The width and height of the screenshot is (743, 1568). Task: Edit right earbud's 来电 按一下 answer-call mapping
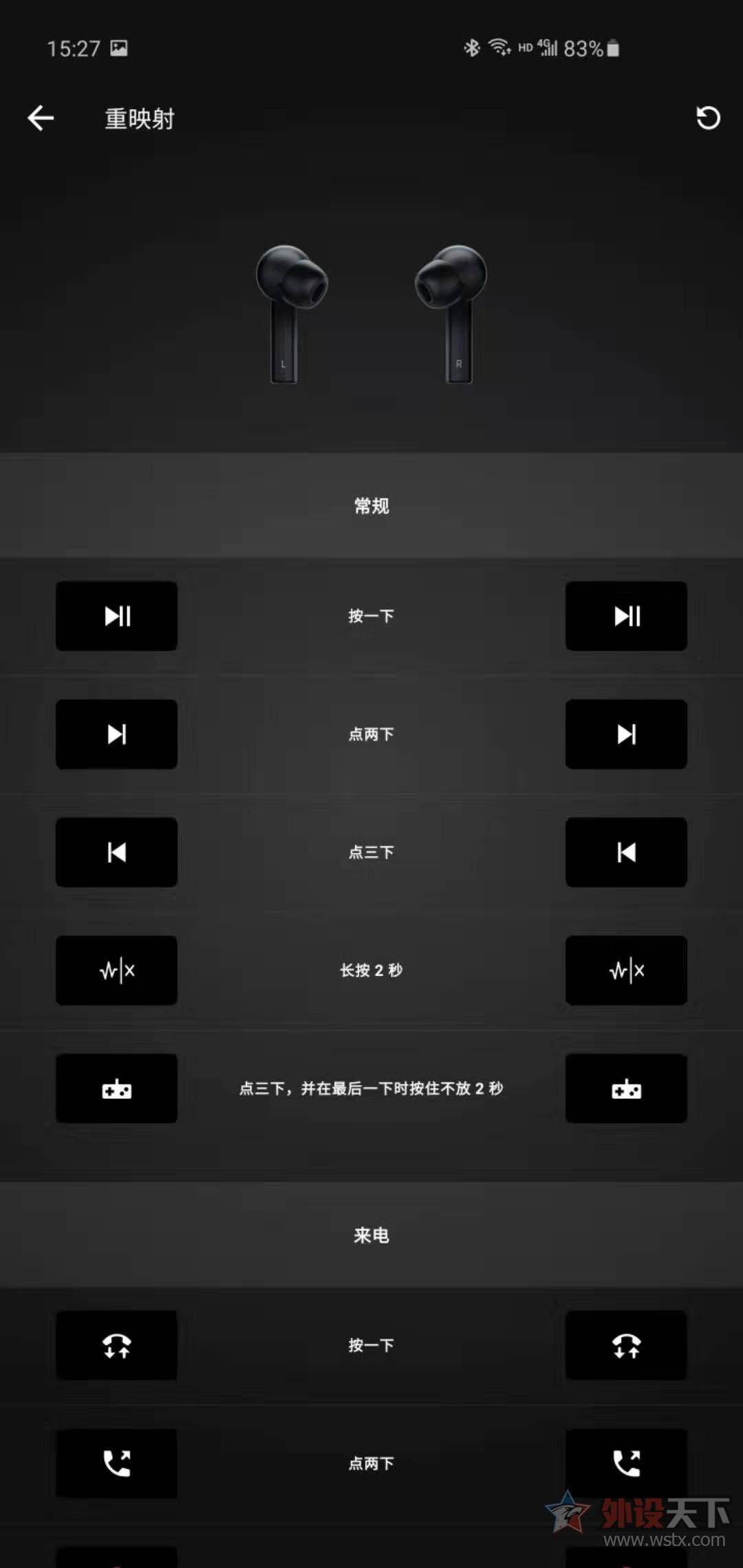coord(626,1345)
